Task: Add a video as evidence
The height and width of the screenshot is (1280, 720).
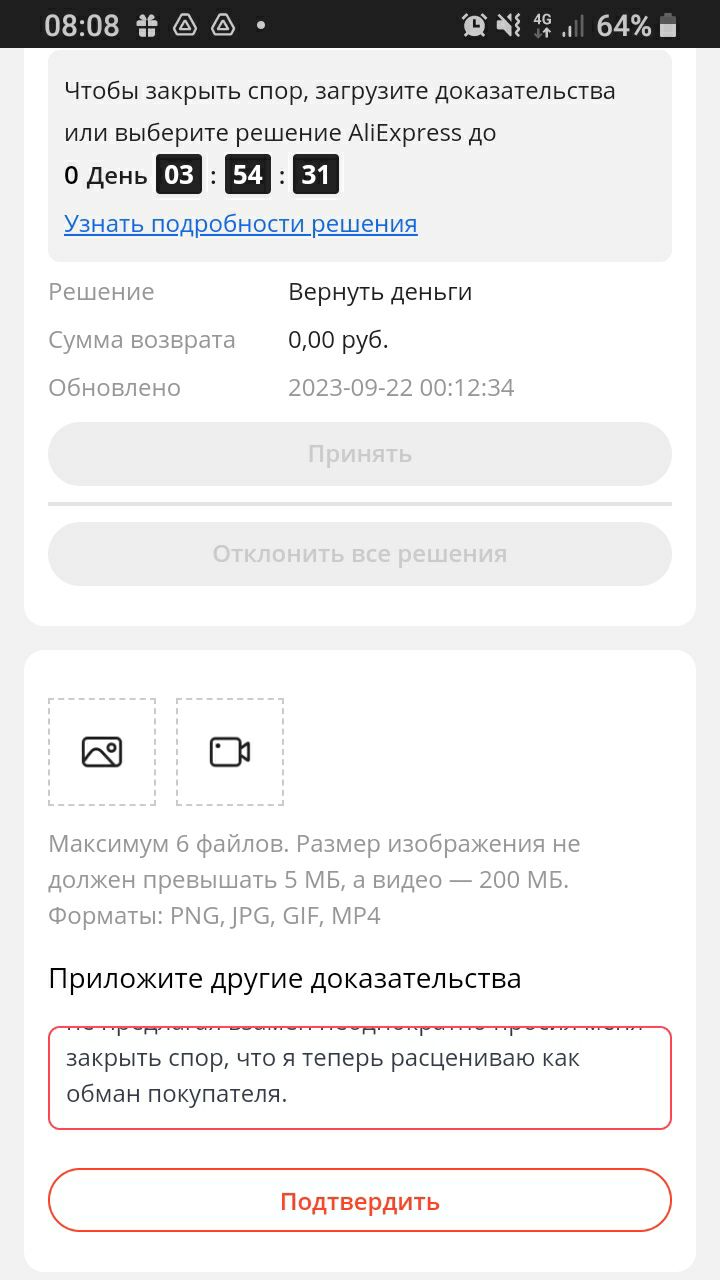Action: click(x=230, y=752)
